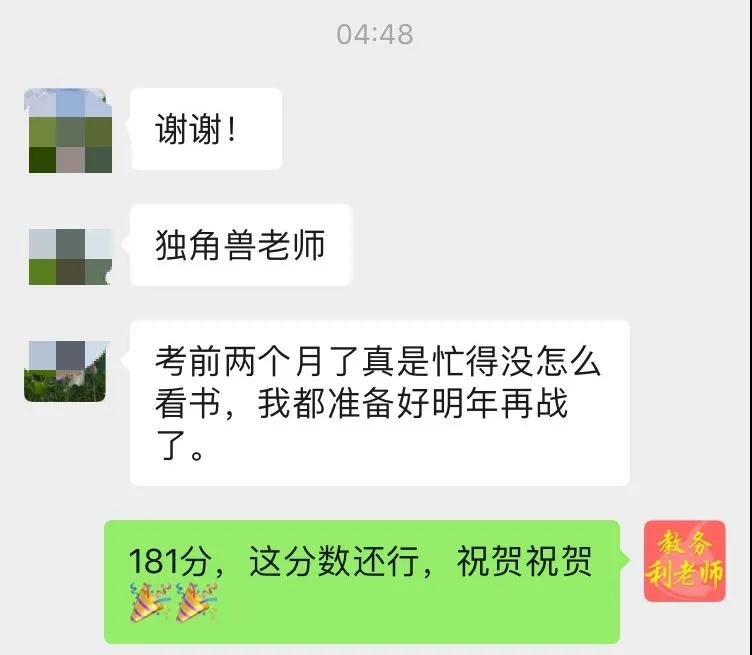Open the avatar beside the 谢谢！ message
Image resolution: width=752 pixels, height=655 pixels.
coord(70,131)
